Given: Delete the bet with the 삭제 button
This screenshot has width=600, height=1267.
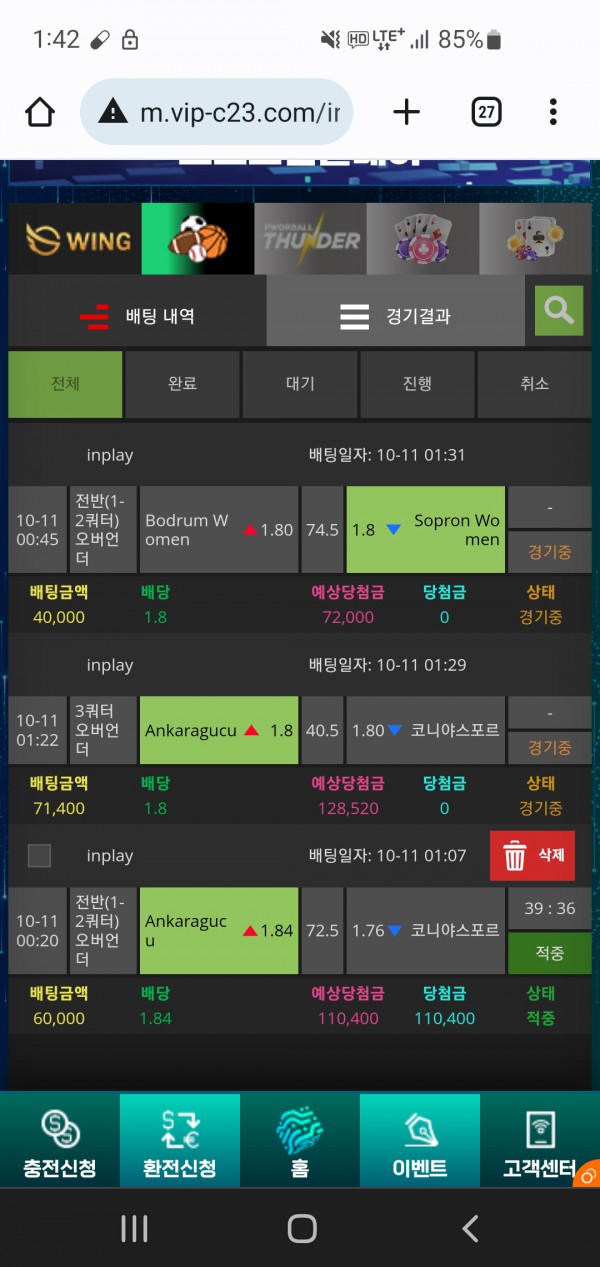Looking at the screenshot, I should point(532,856).
